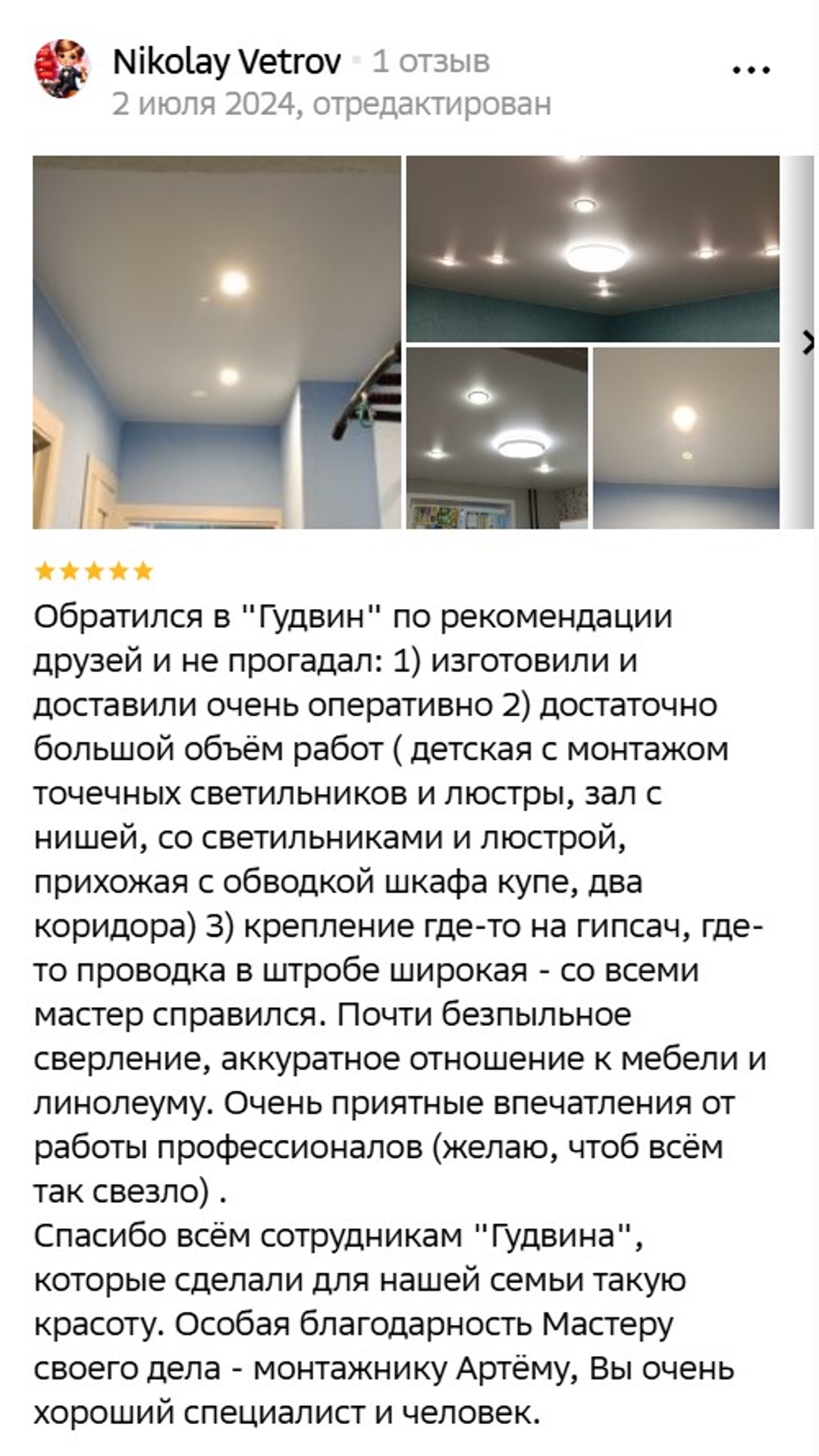Open the review's three-dot overflow menu
The image size is (819, 1456).
point(751,70)
